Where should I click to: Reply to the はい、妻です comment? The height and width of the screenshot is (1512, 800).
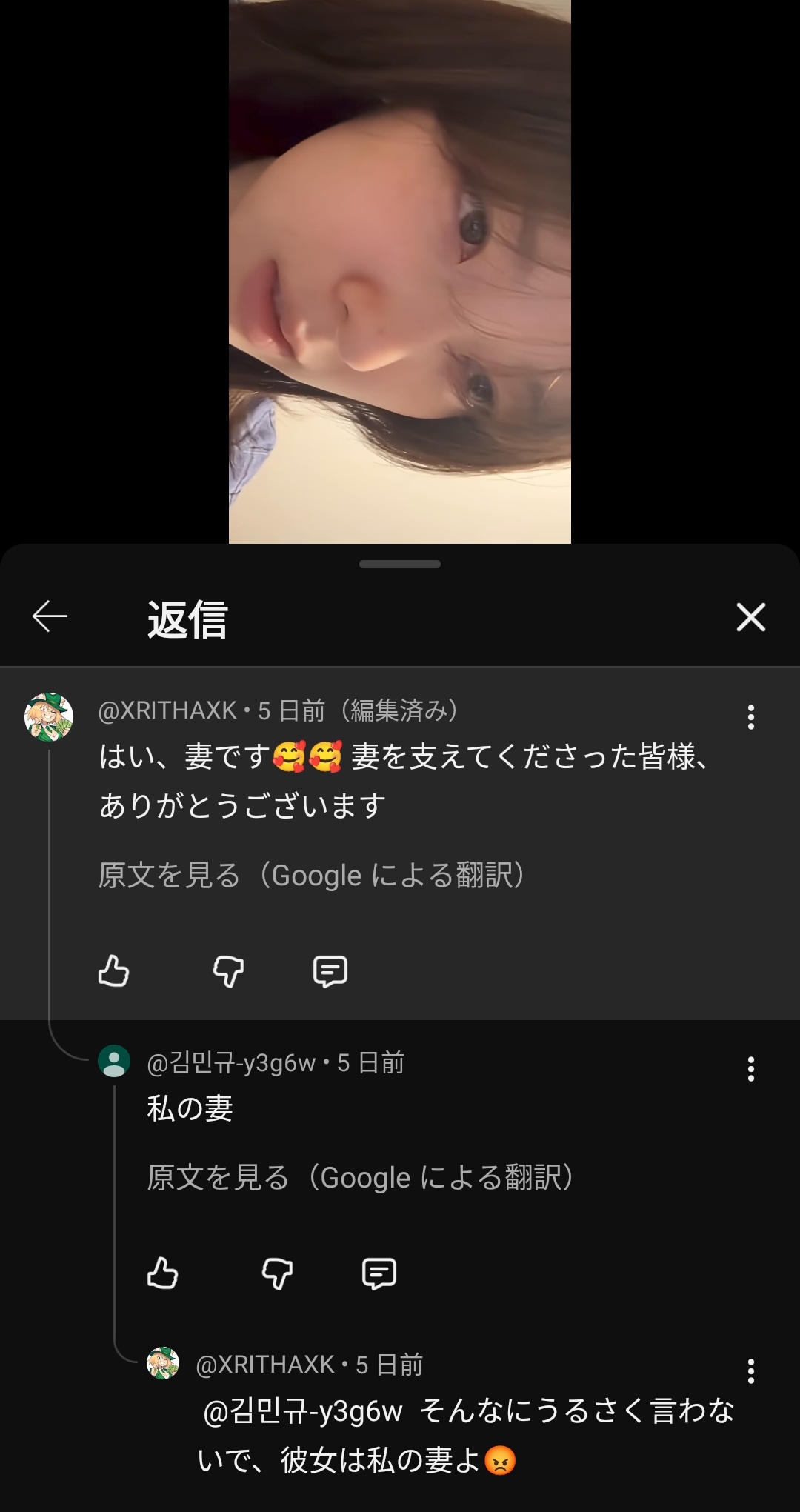(x=330, y=971)
